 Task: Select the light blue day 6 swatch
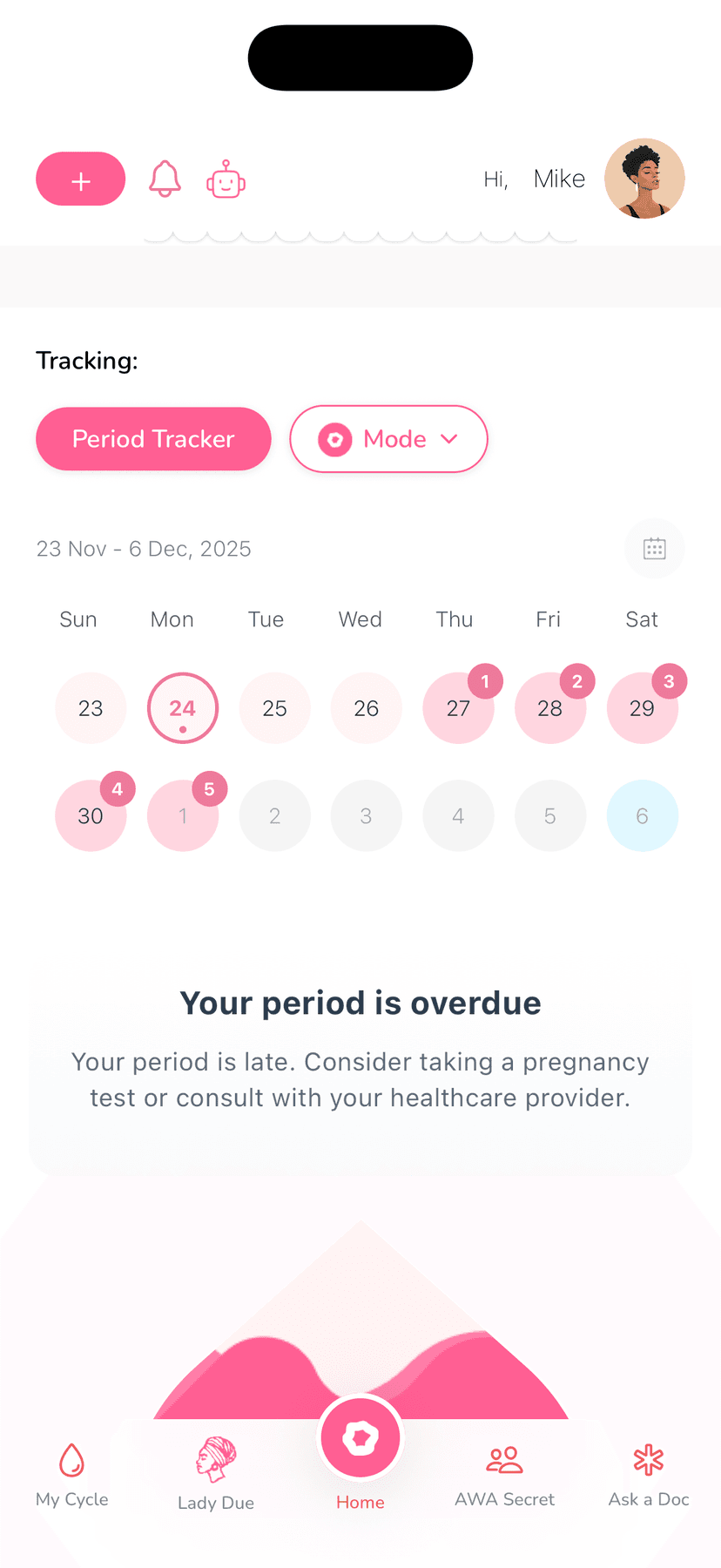pos(643,815)
